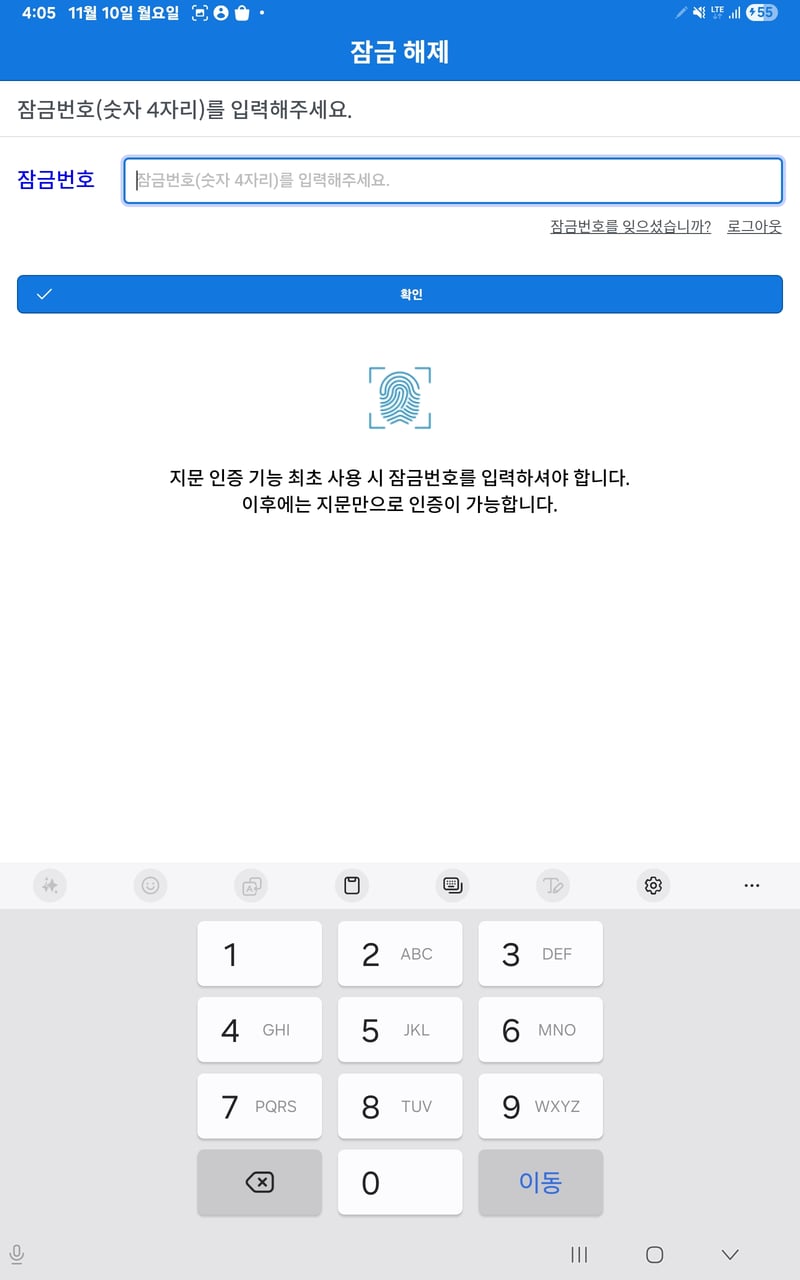
Task: Tap the microphone icon in navigation bar
Action: tap(16, 1254)
